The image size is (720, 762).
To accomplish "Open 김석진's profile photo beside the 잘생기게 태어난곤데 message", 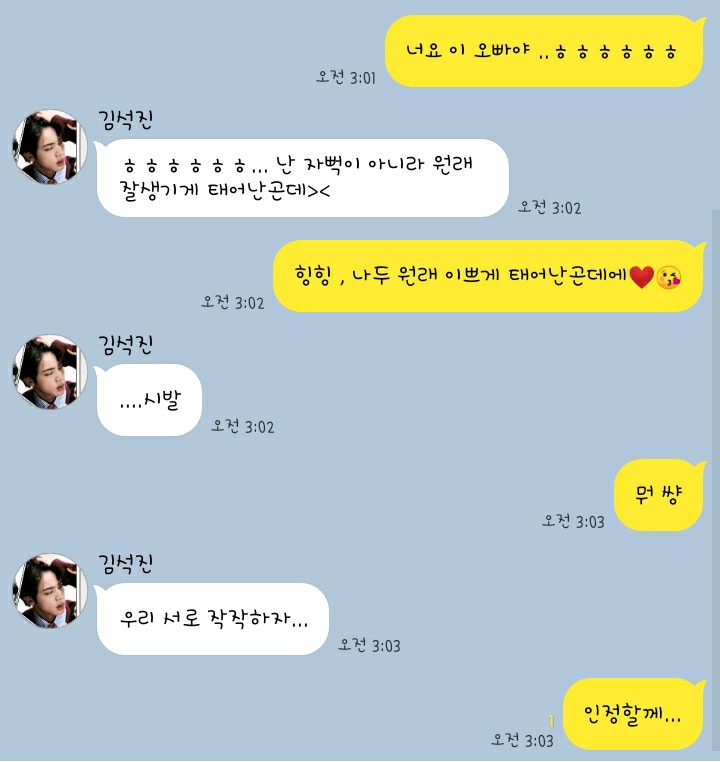I will click(50, 147).
